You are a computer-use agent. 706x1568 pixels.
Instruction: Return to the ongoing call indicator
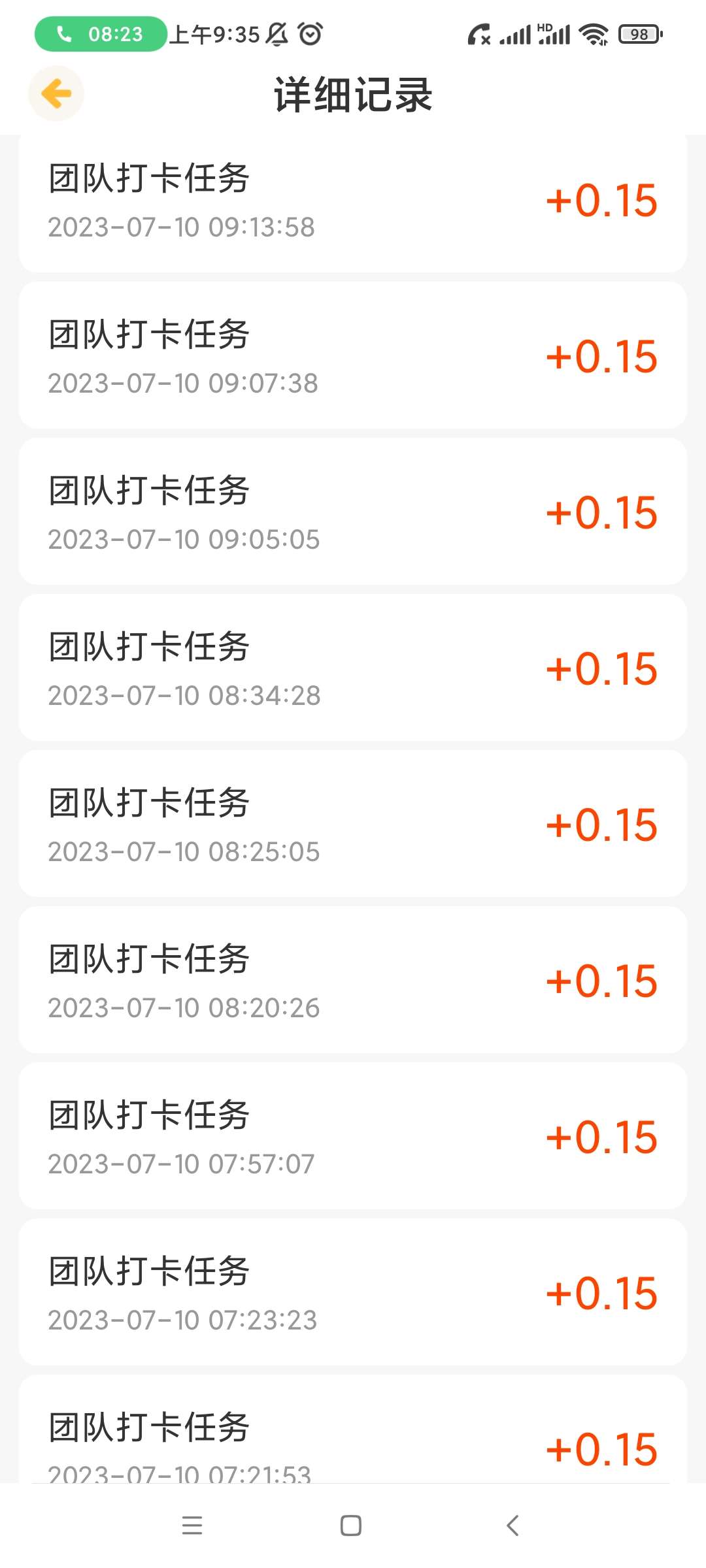tap(101, 34)
